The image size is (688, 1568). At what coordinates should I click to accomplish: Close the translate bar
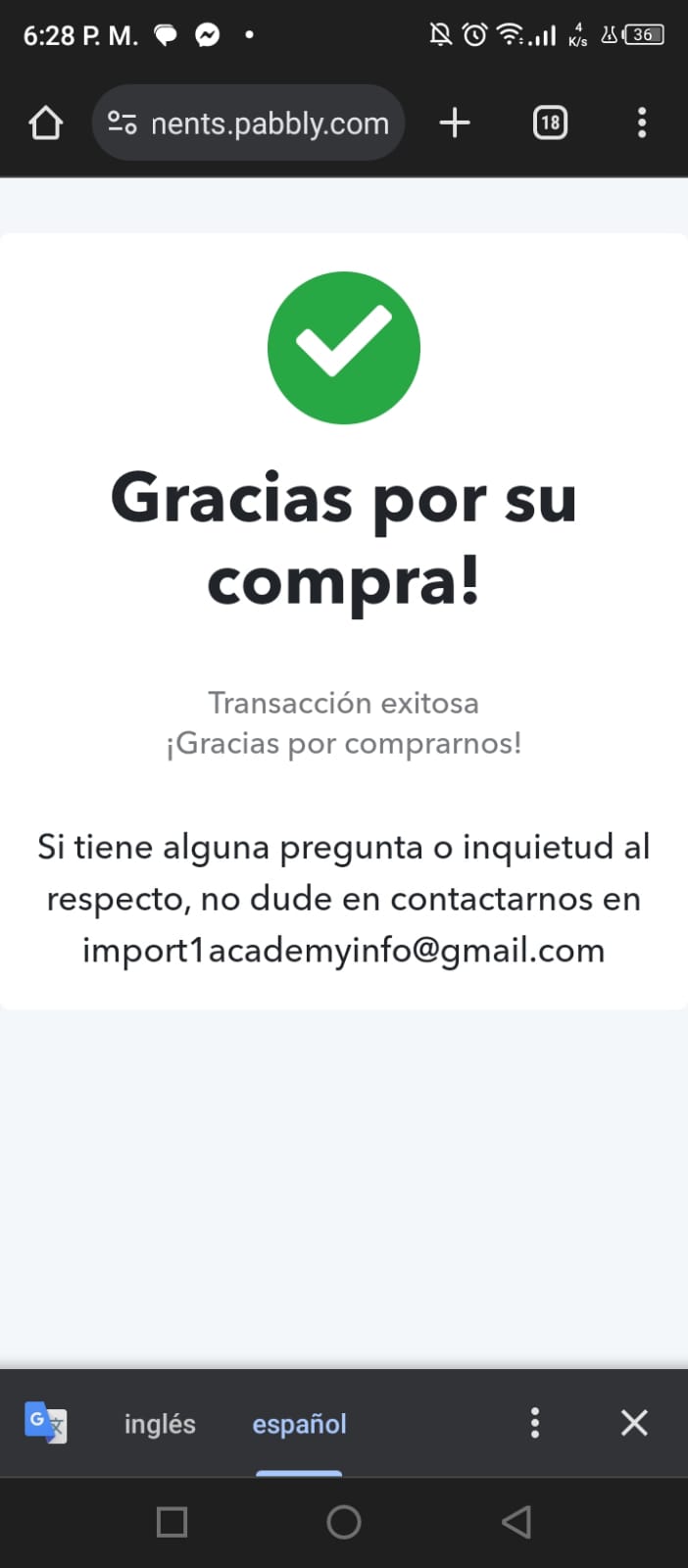click(x=634, y=1423)
